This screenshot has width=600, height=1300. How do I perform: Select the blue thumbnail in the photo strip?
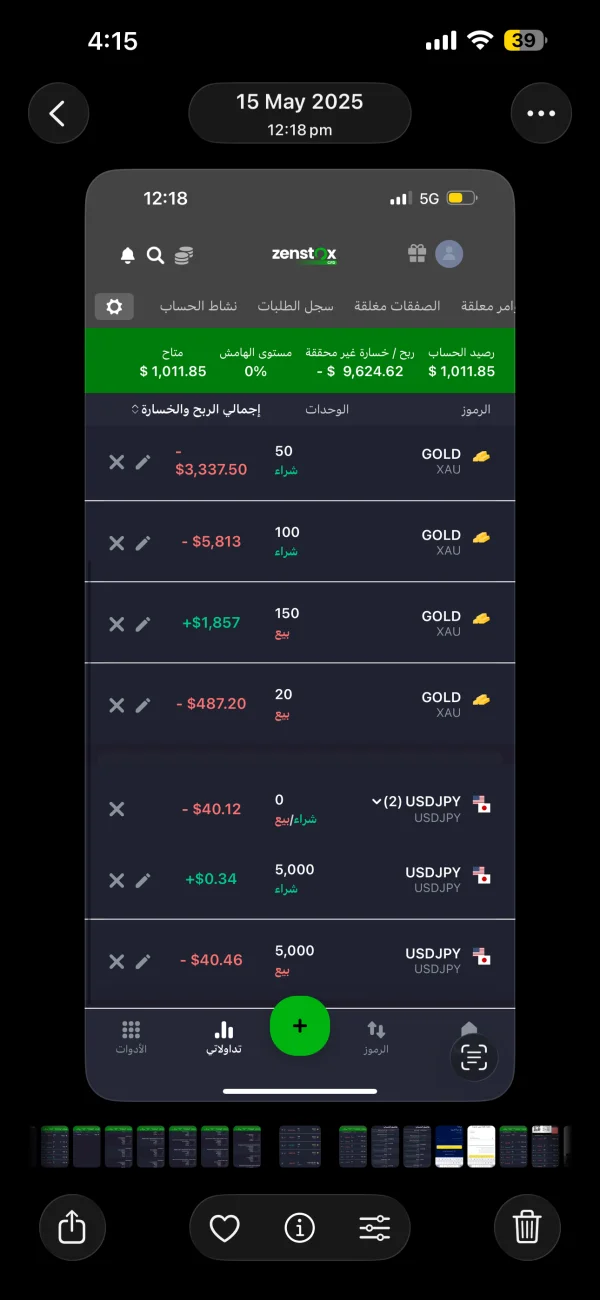pyautogui.click(x=449, y=1146)
